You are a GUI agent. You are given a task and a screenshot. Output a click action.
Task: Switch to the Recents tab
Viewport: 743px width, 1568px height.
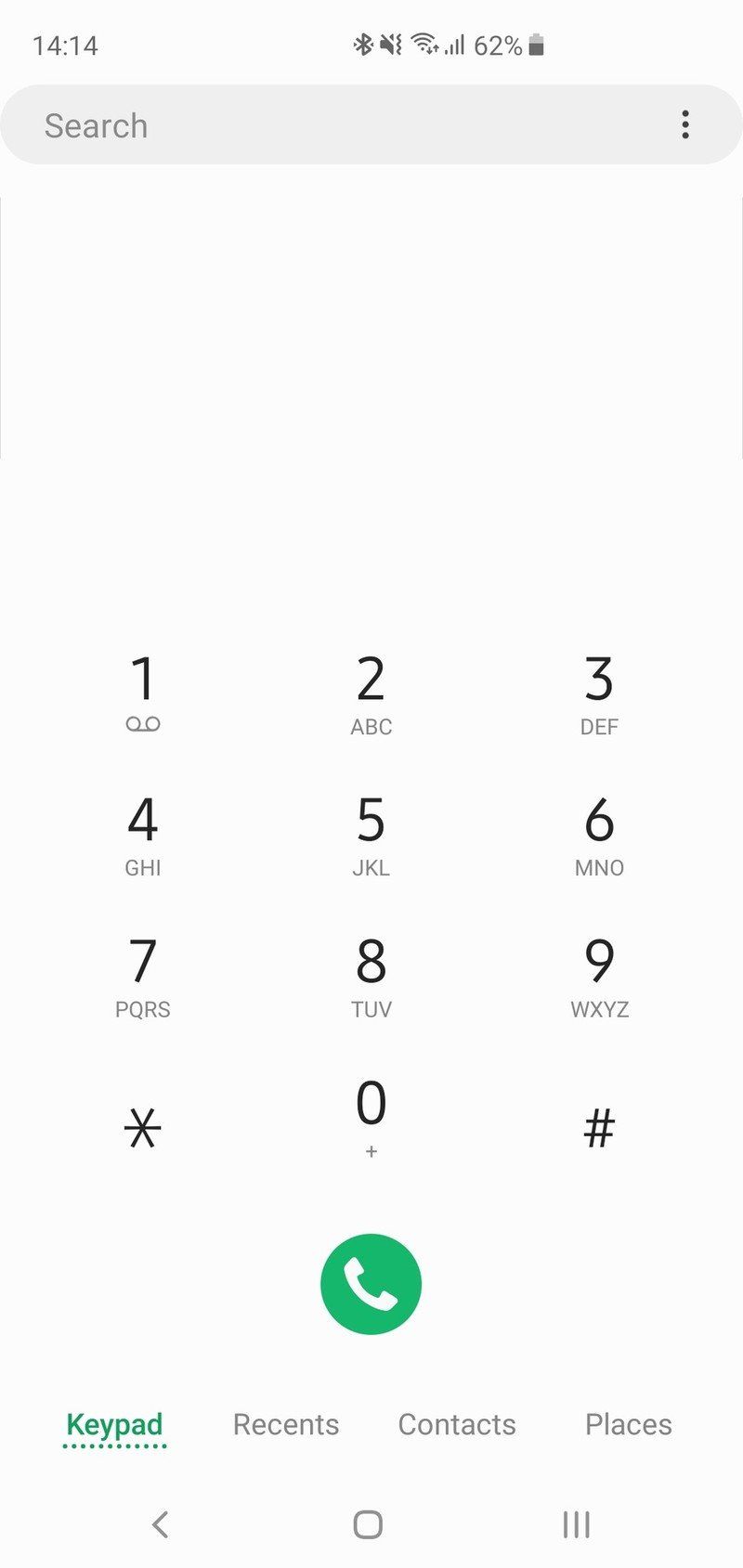(286, 1424)
